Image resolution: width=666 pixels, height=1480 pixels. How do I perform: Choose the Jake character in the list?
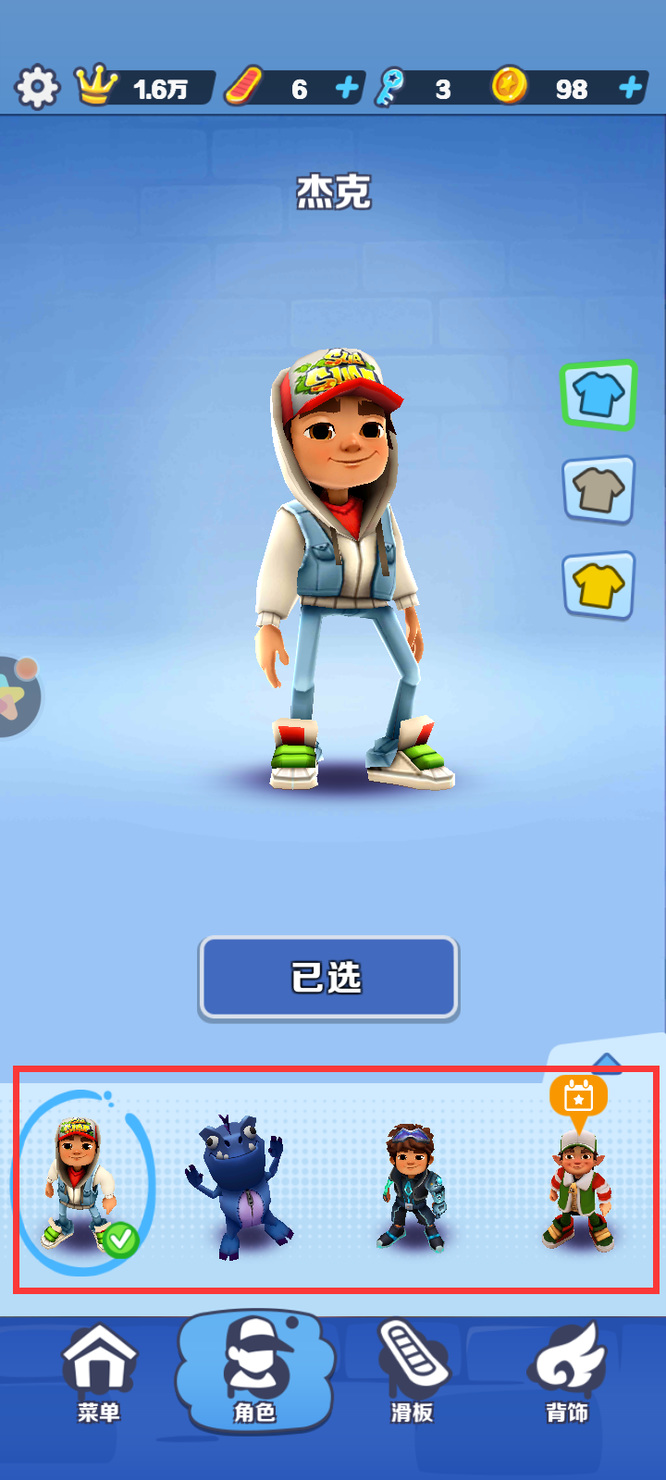point(80,1183)
